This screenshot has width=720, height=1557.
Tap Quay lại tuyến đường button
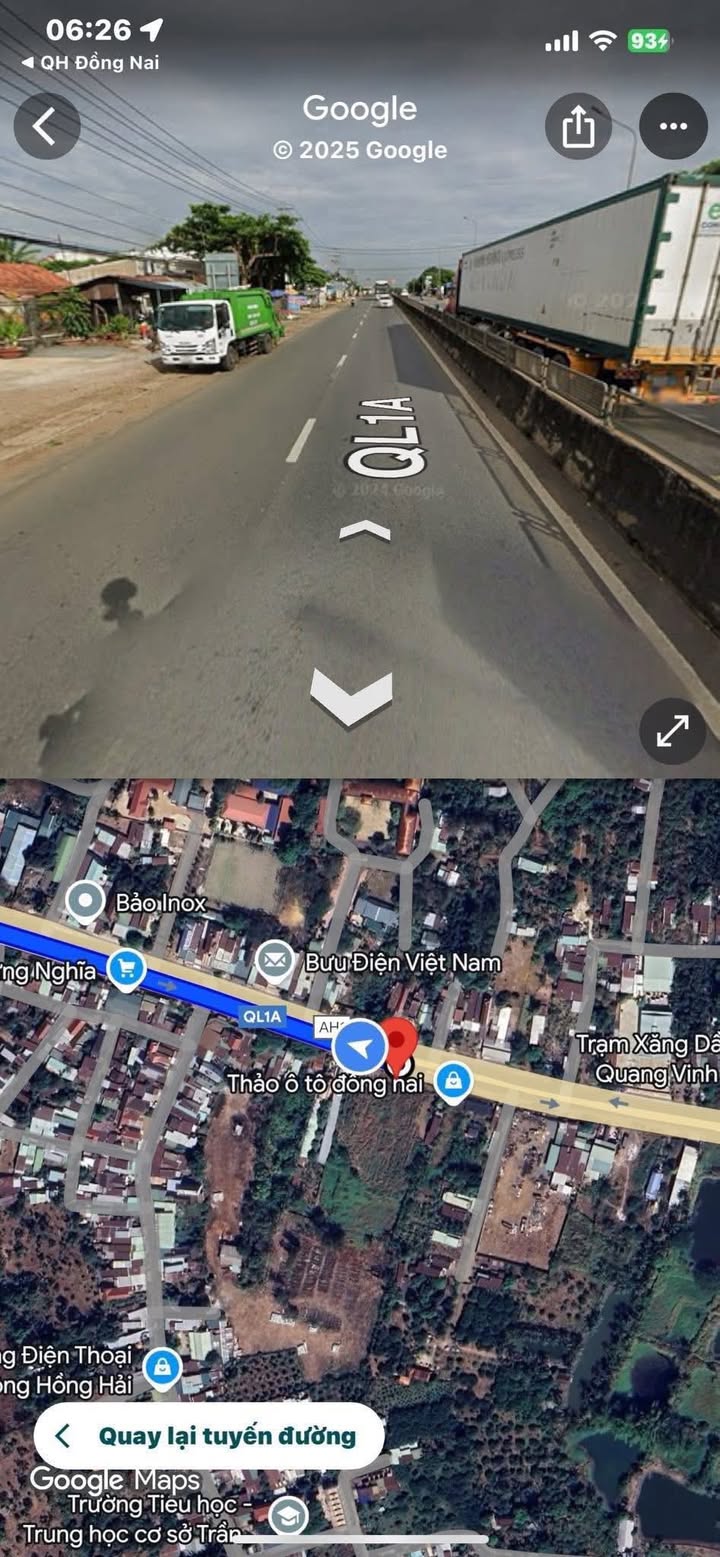(x=209, y=1436)
